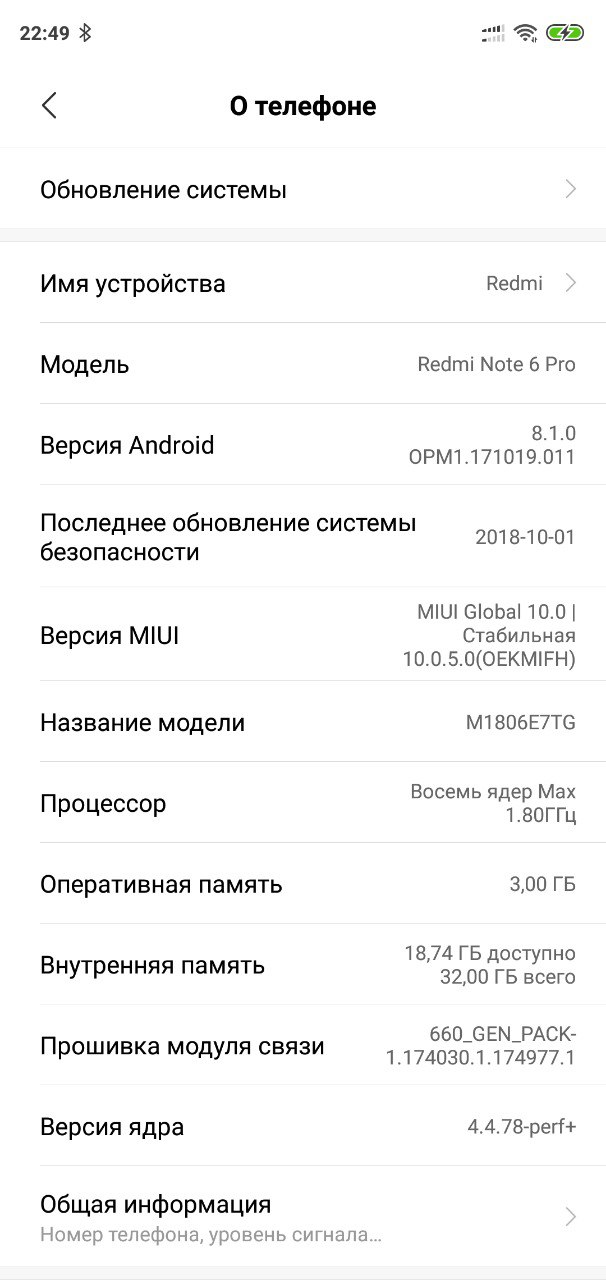Tap the Процессор row

(303, 803)
